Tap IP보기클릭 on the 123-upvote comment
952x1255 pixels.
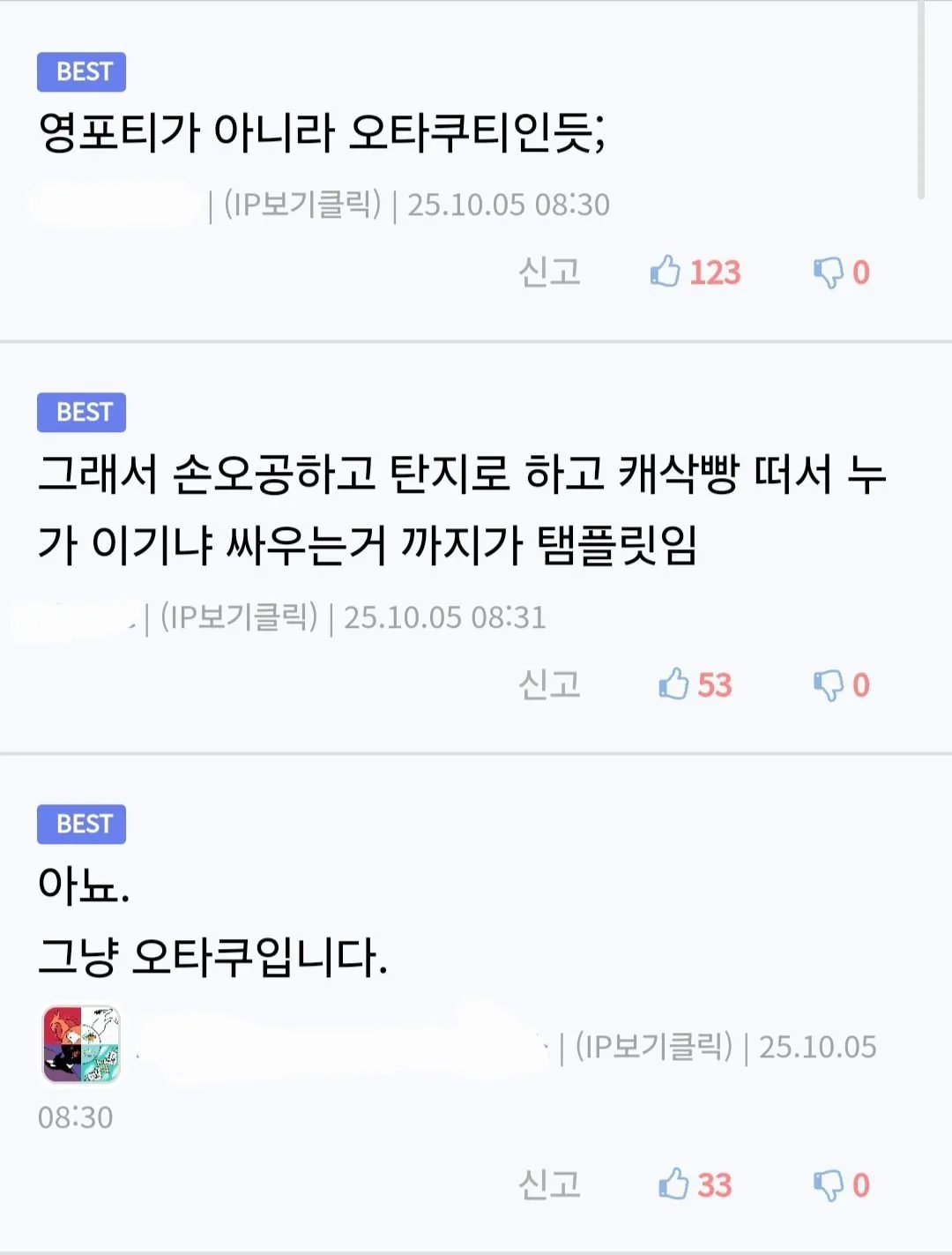[x=302, y=205]
